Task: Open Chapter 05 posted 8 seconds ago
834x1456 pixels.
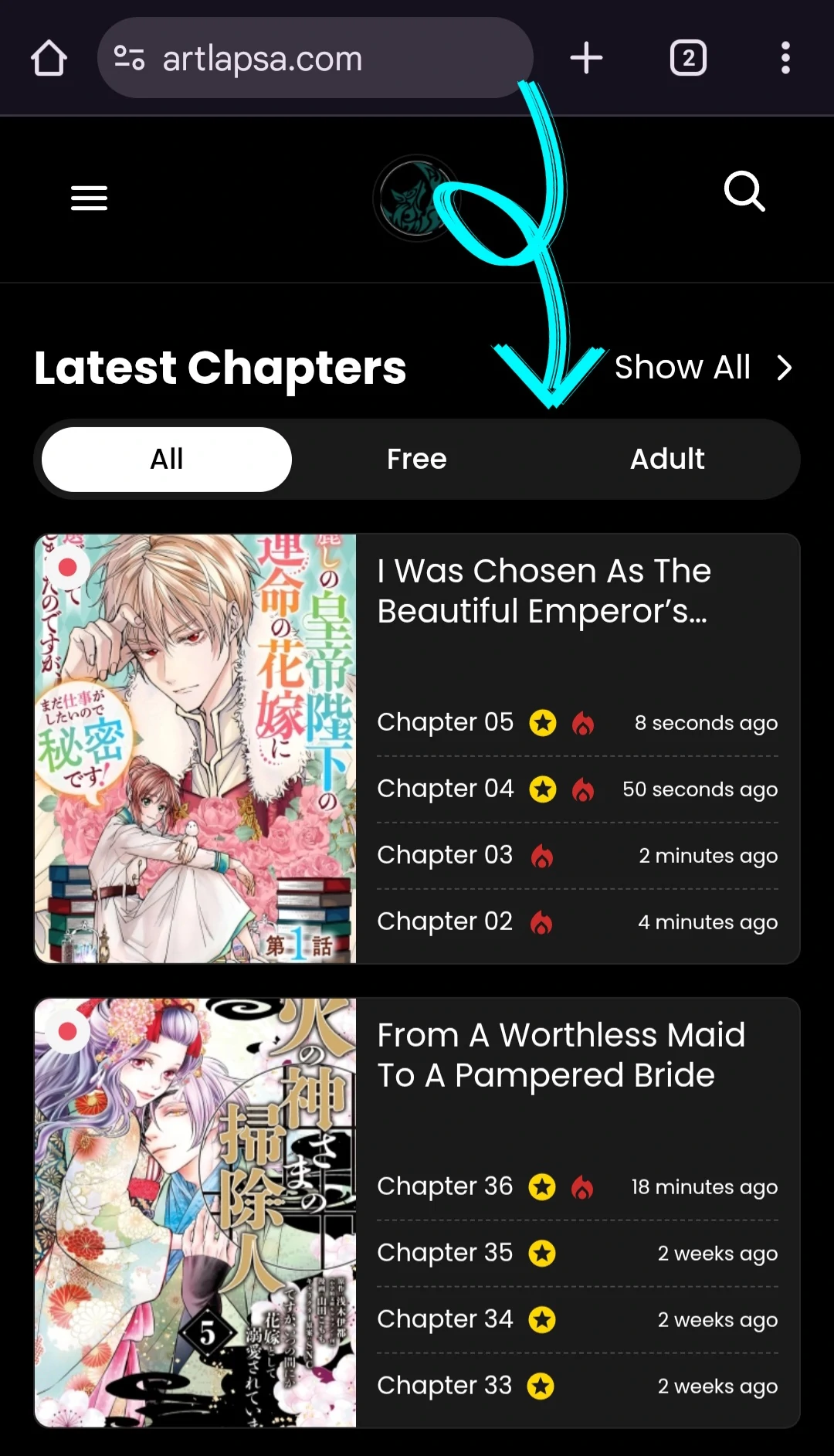Action: click(446, 722)
